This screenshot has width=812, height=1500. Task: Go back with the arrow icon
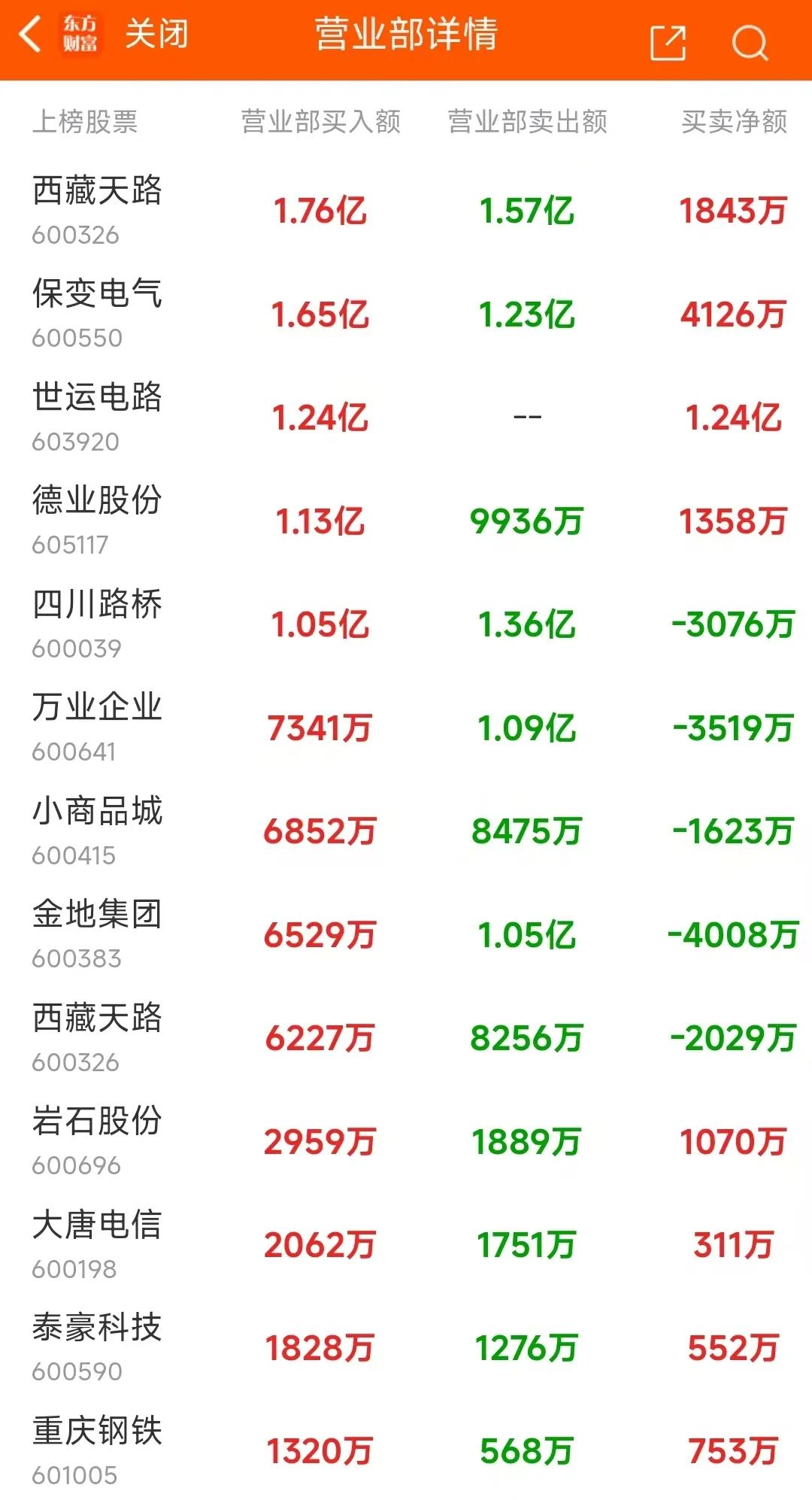[30, 35]
